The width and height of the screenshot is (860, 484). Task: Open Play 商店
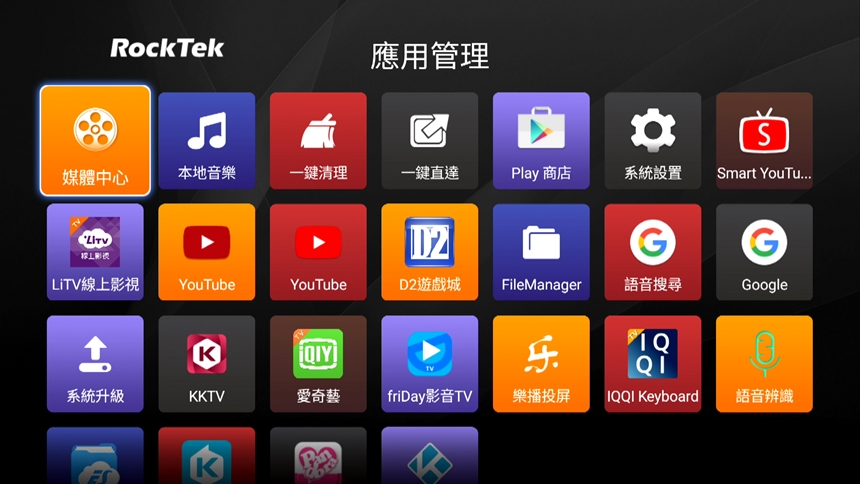click(541, 140)
